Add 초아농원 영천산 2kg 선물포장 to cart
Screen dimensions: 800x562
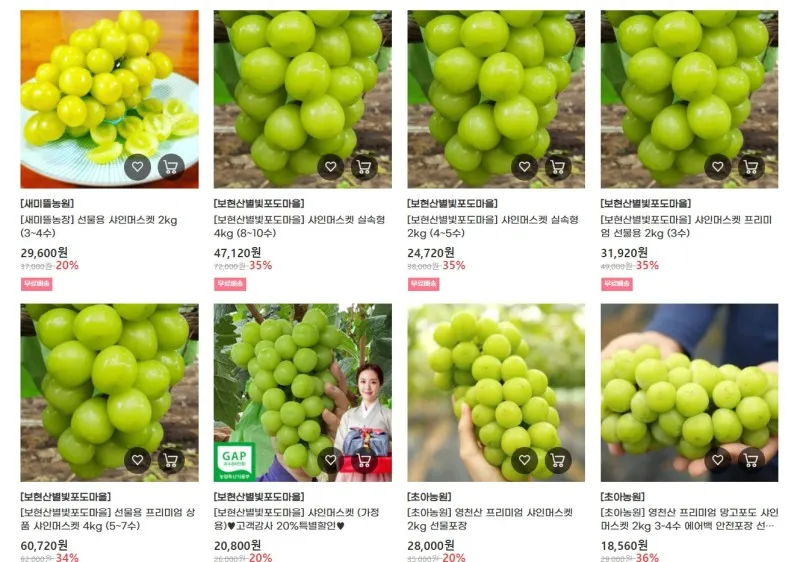(557, 460)
